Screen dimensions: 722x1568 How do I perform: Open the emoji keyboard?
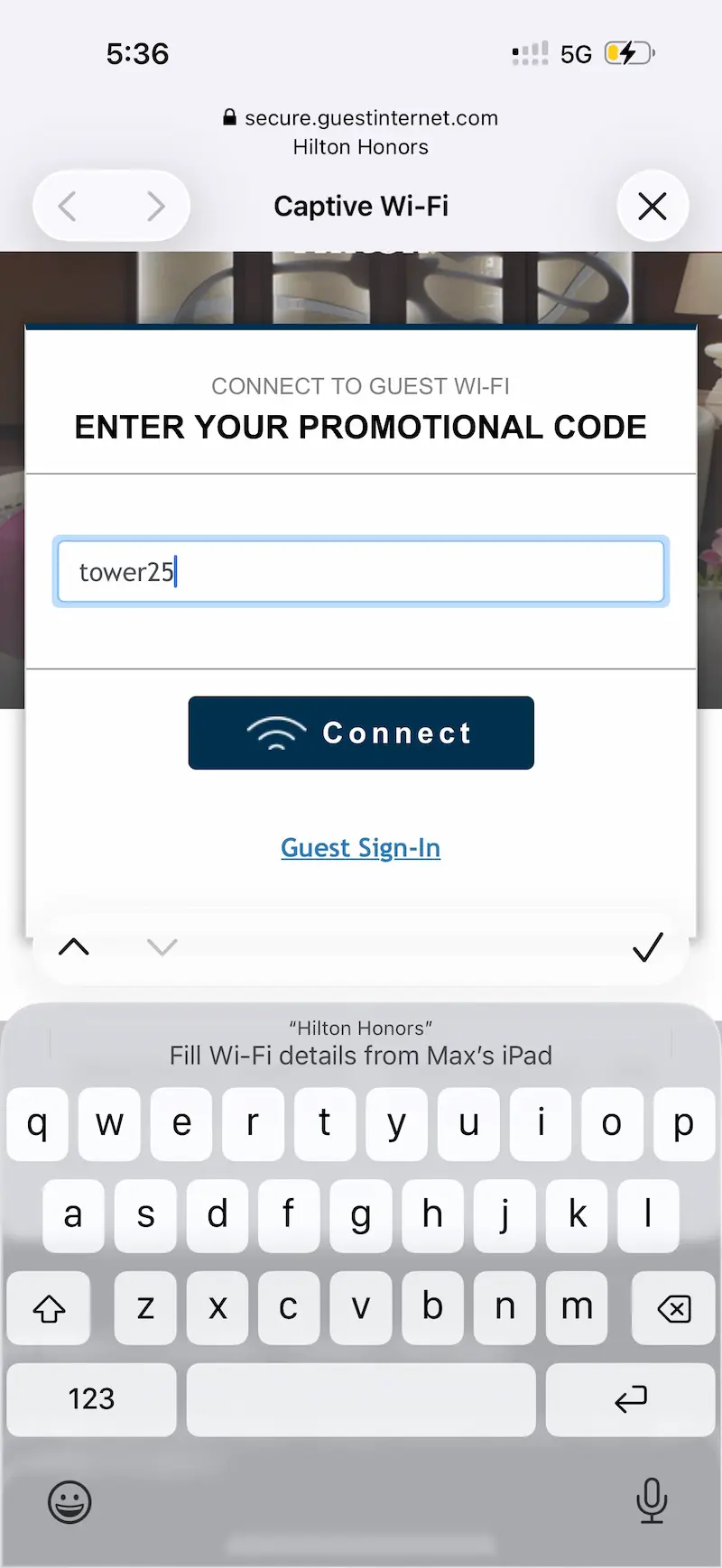69,1502
